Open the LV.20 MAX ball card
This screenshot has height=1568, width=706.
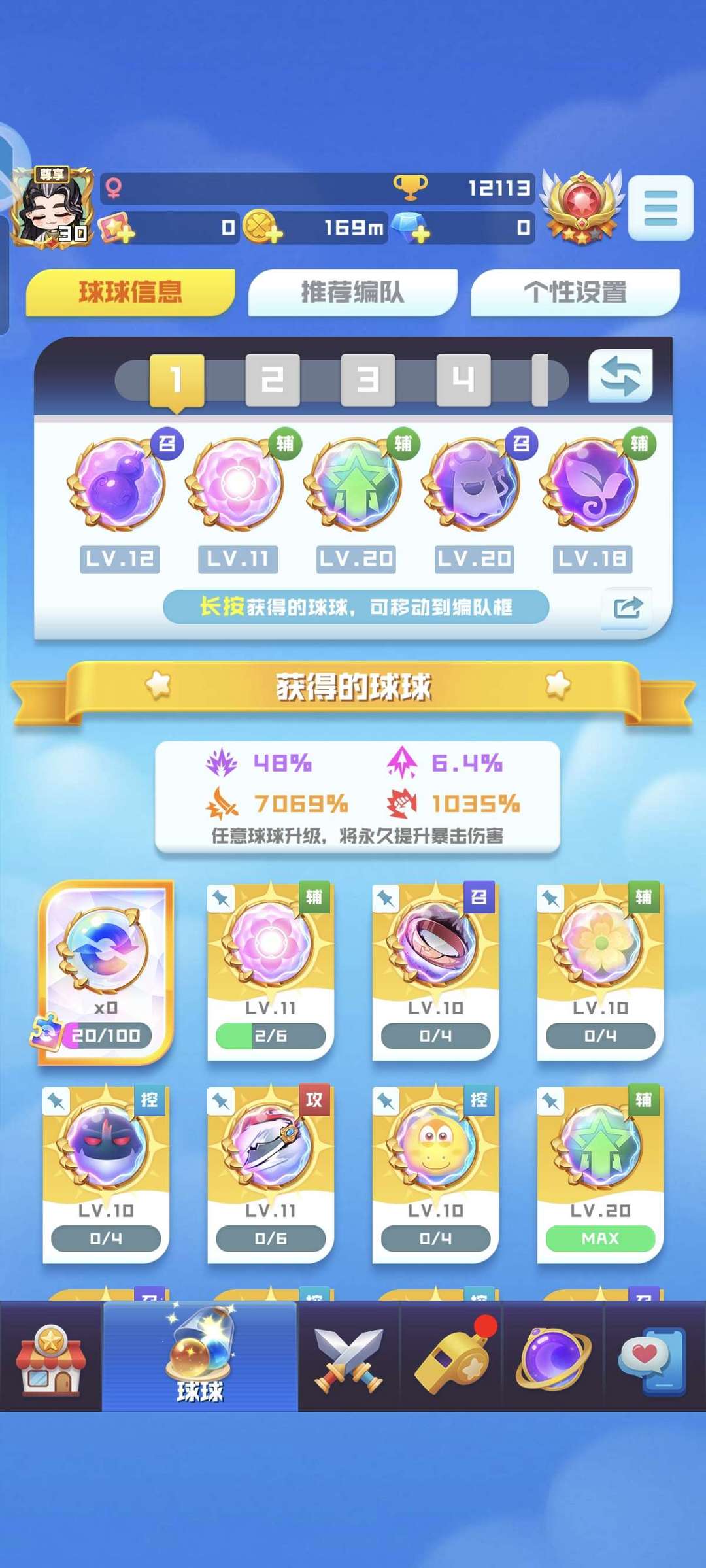[x=600, y=1174]
